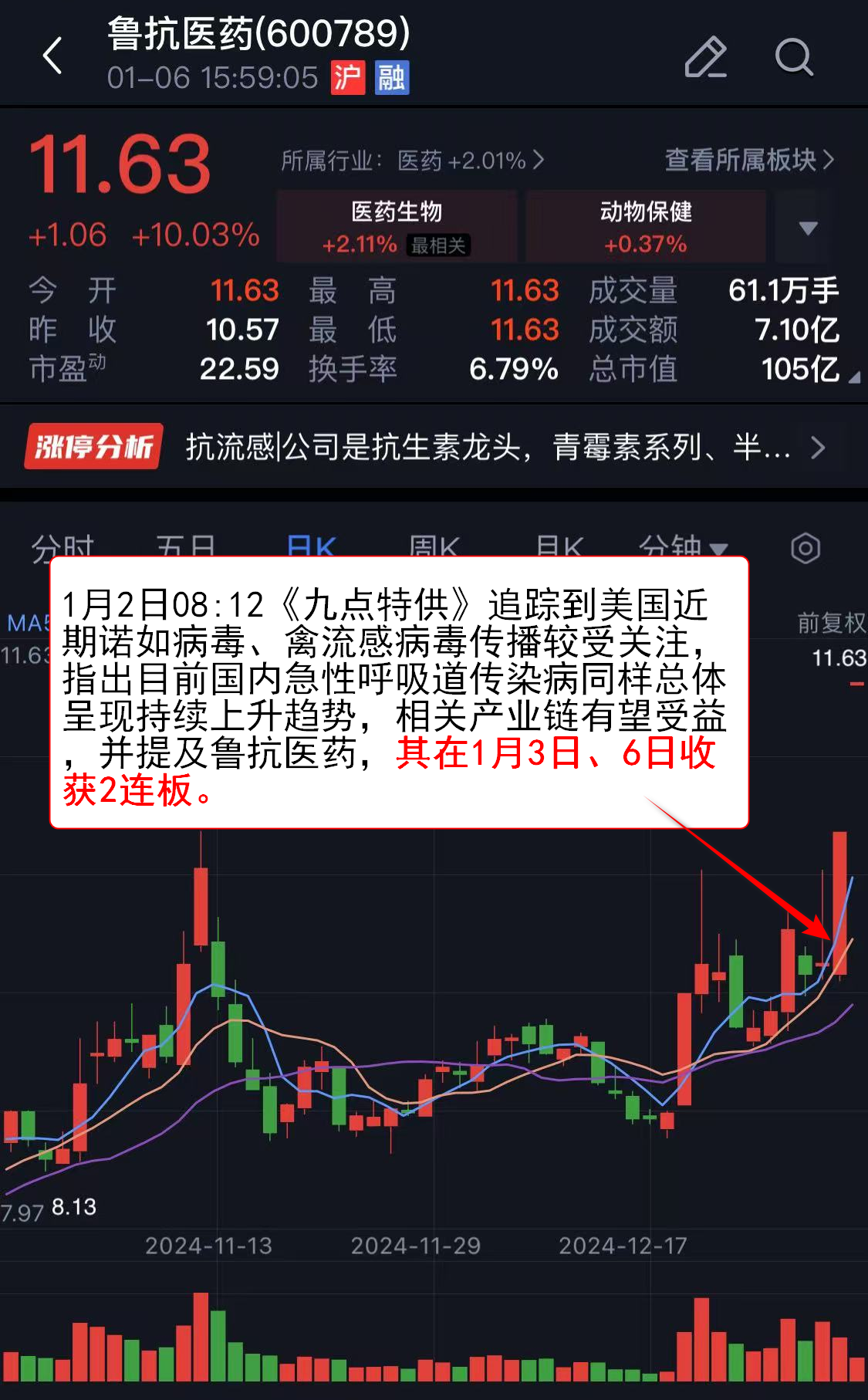The height and width of the screenshot is (1400, 868).
Task: Expand more quote details beside 总市值
Action: [x=853, y=377]
